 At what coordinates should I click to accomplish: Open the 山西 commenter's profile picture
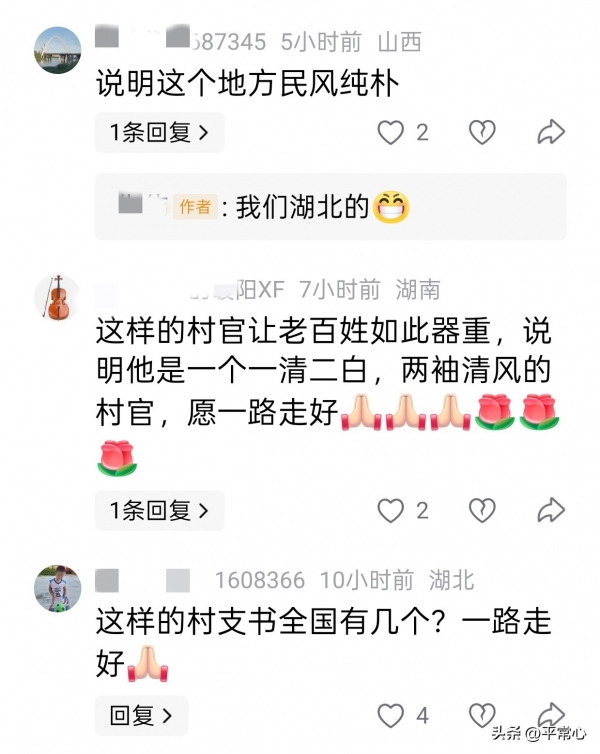click(x=58, y=50)
